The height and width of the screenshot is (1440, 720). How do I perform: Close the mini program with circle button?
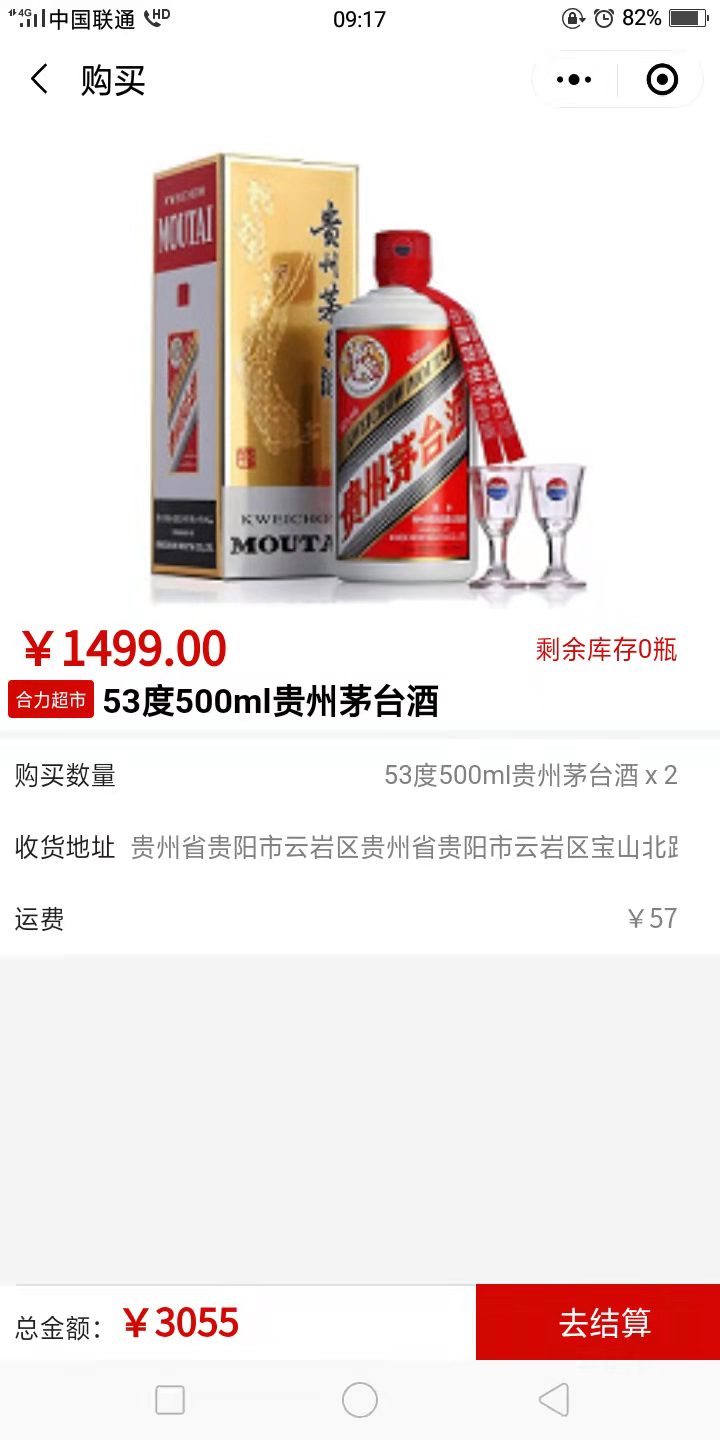[662, 80]
